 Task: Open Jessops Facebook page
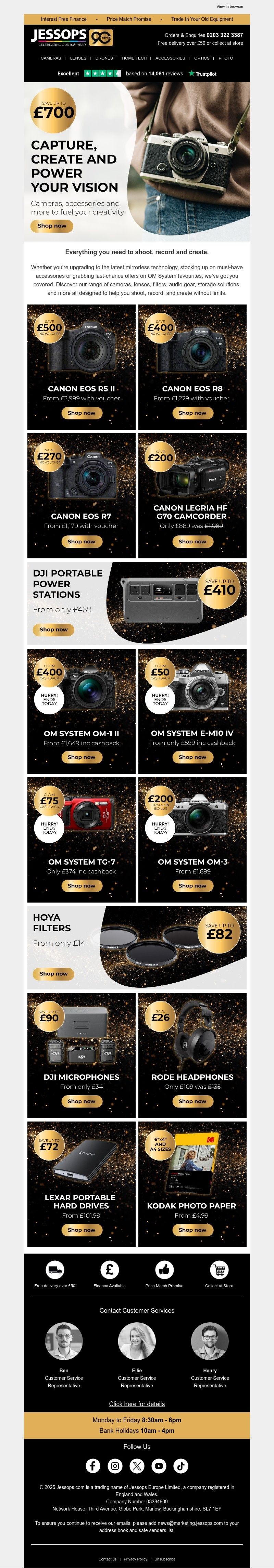coord(92,1465)
